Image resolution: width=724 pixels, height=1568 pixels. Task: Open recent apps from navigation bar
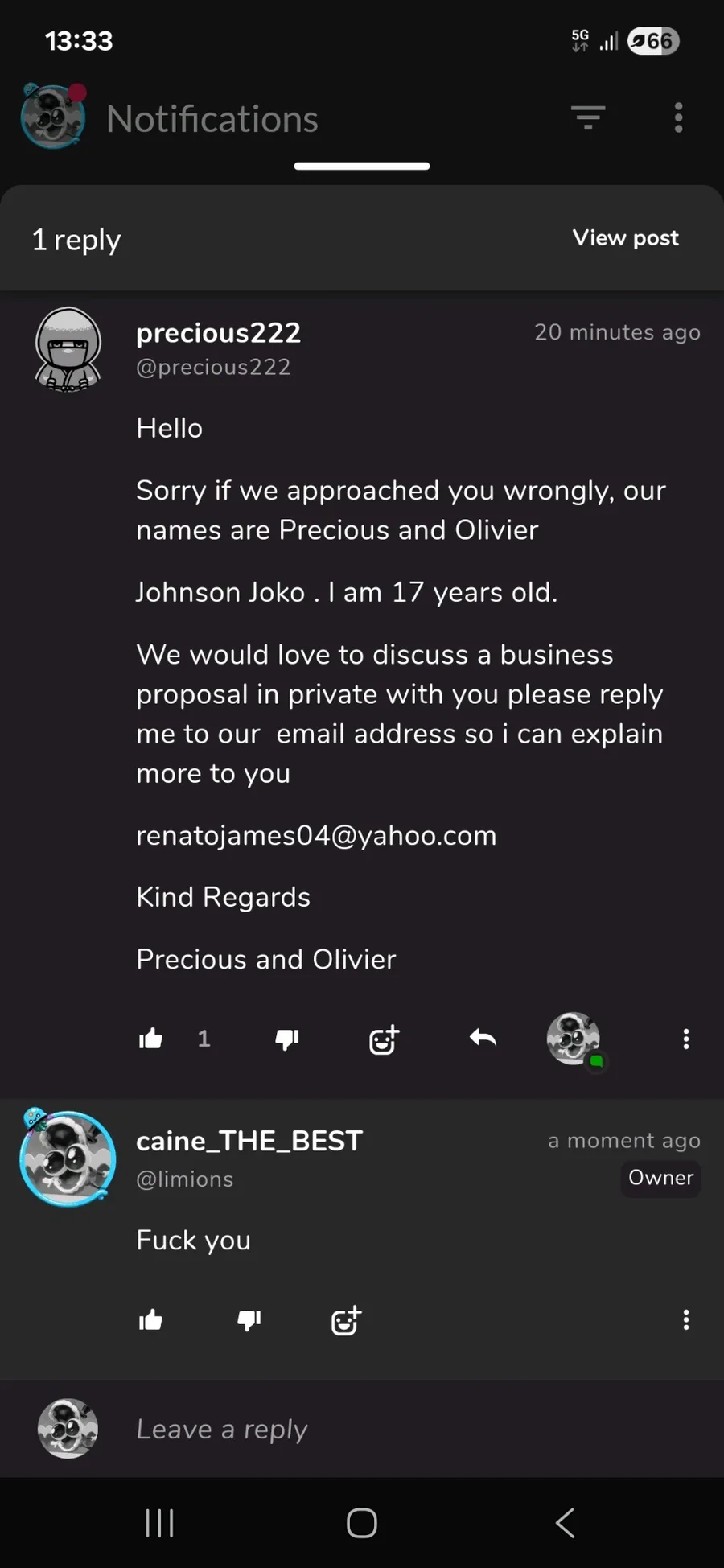159,1522
